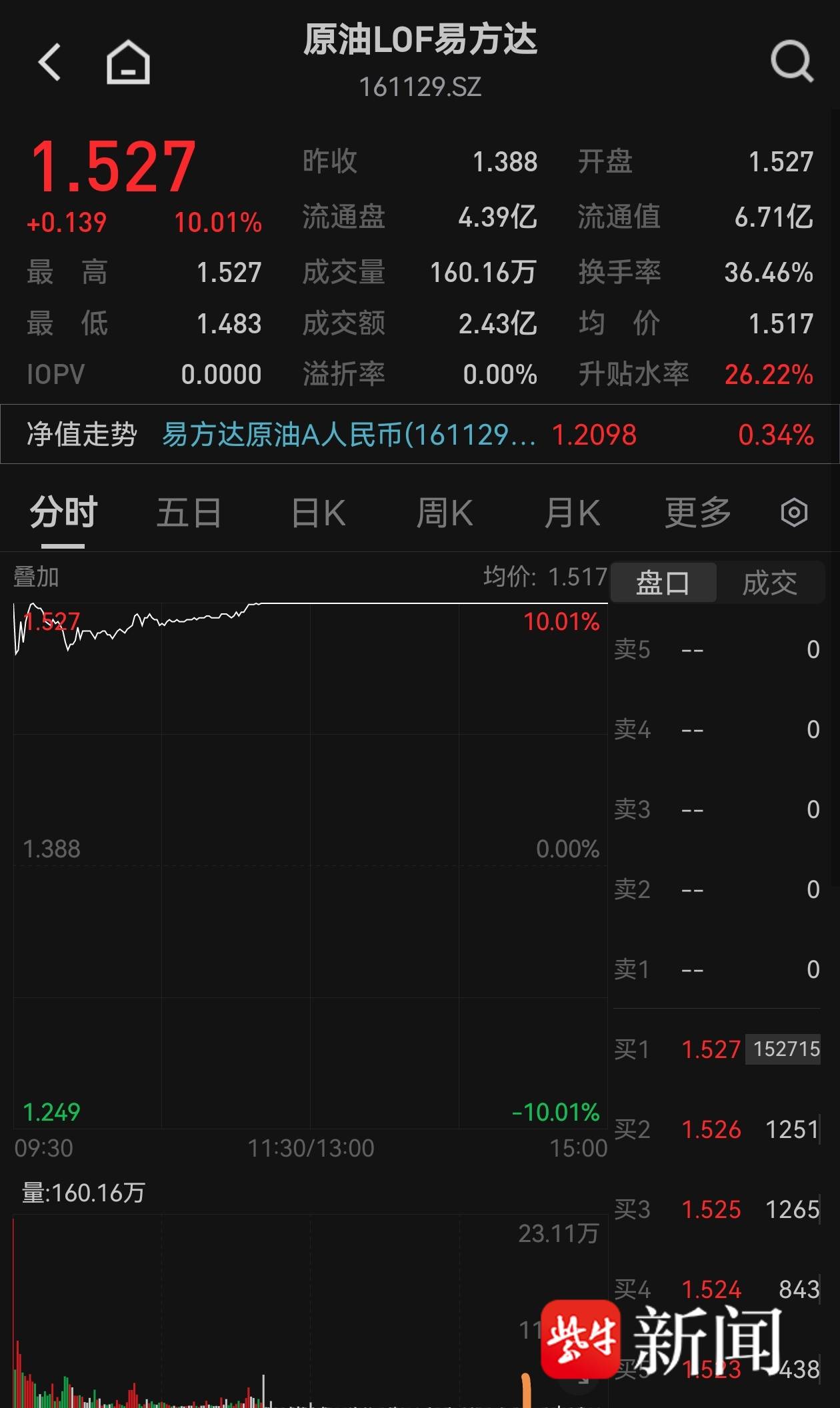Screen dimensions: 840x1408
Task: Switch to the 成交 trades tab
Action: tap(770, 583)
